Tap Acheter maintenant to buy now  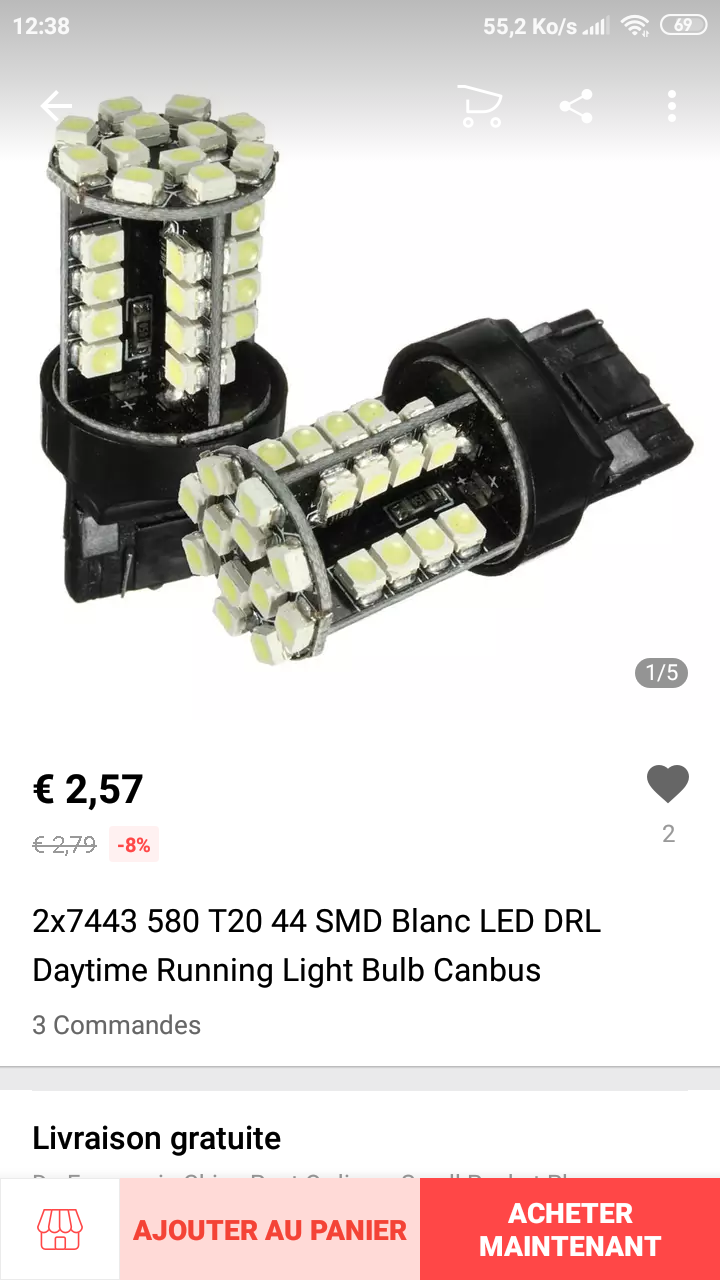click(x=570, y=1229)
